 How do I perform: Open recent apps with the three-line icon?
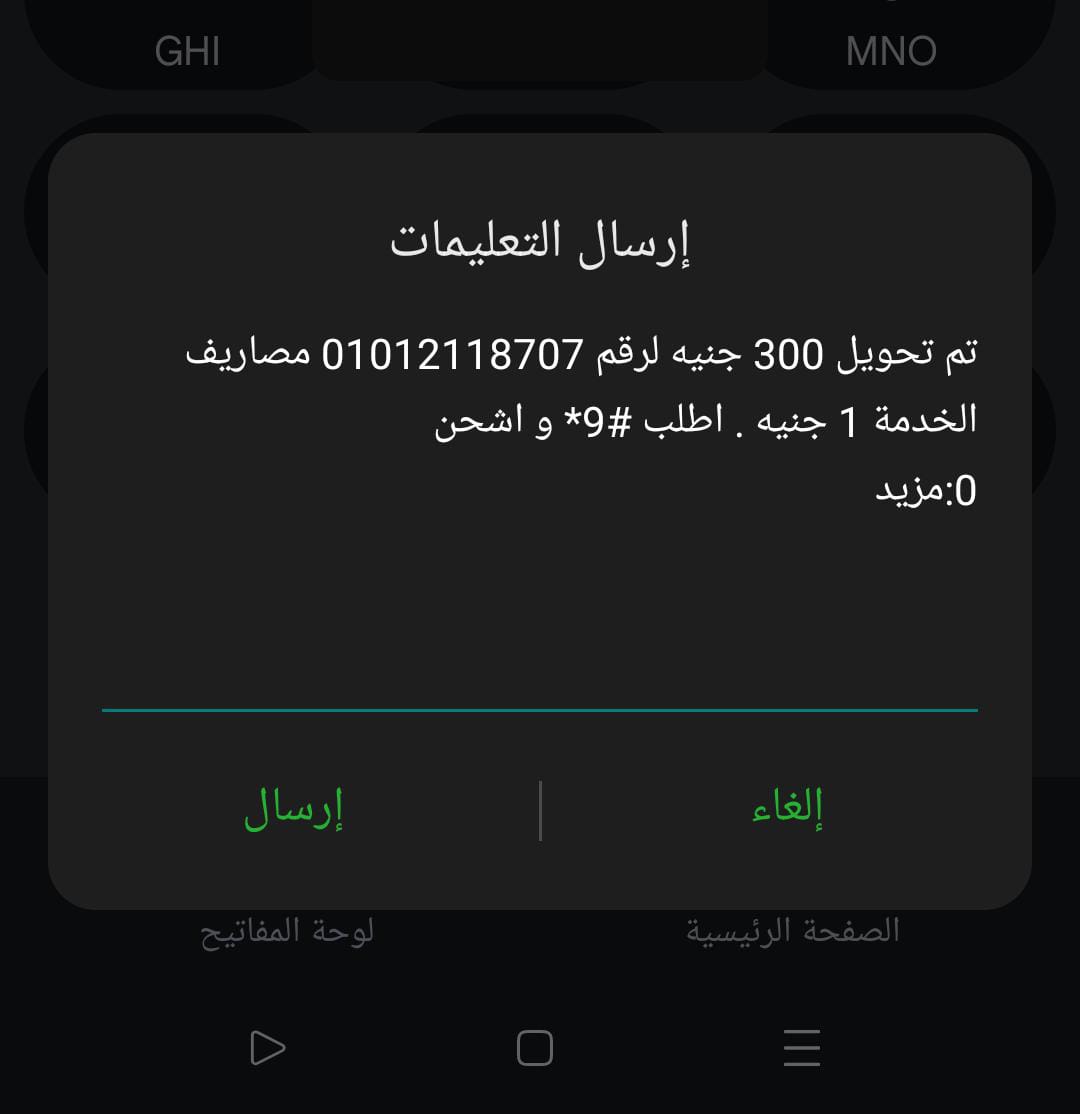point(800,1047)
